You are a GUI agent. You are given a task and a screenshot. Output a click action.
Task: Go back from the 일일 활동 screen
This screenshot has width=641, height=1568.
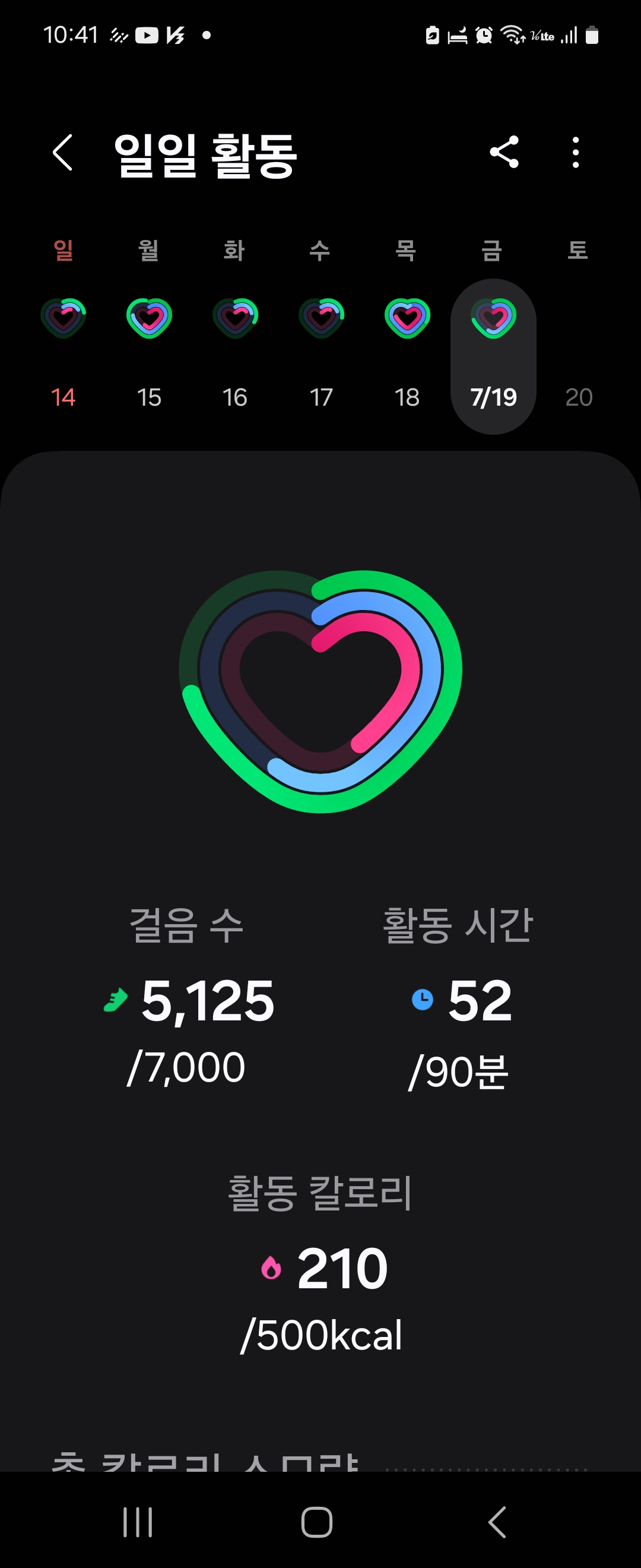pos(63,152)
